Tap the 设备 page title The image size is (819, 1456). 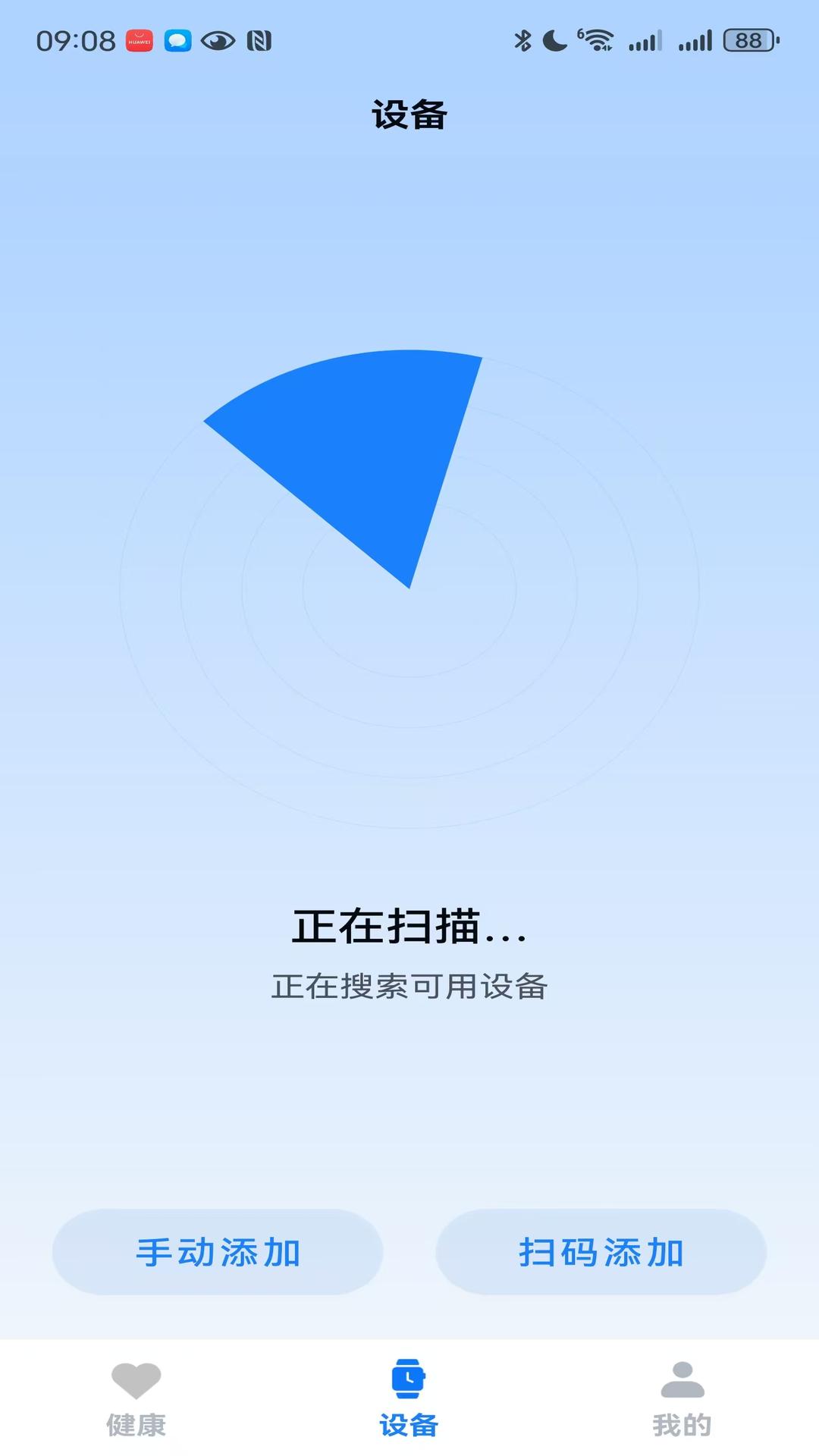point(409,115)
